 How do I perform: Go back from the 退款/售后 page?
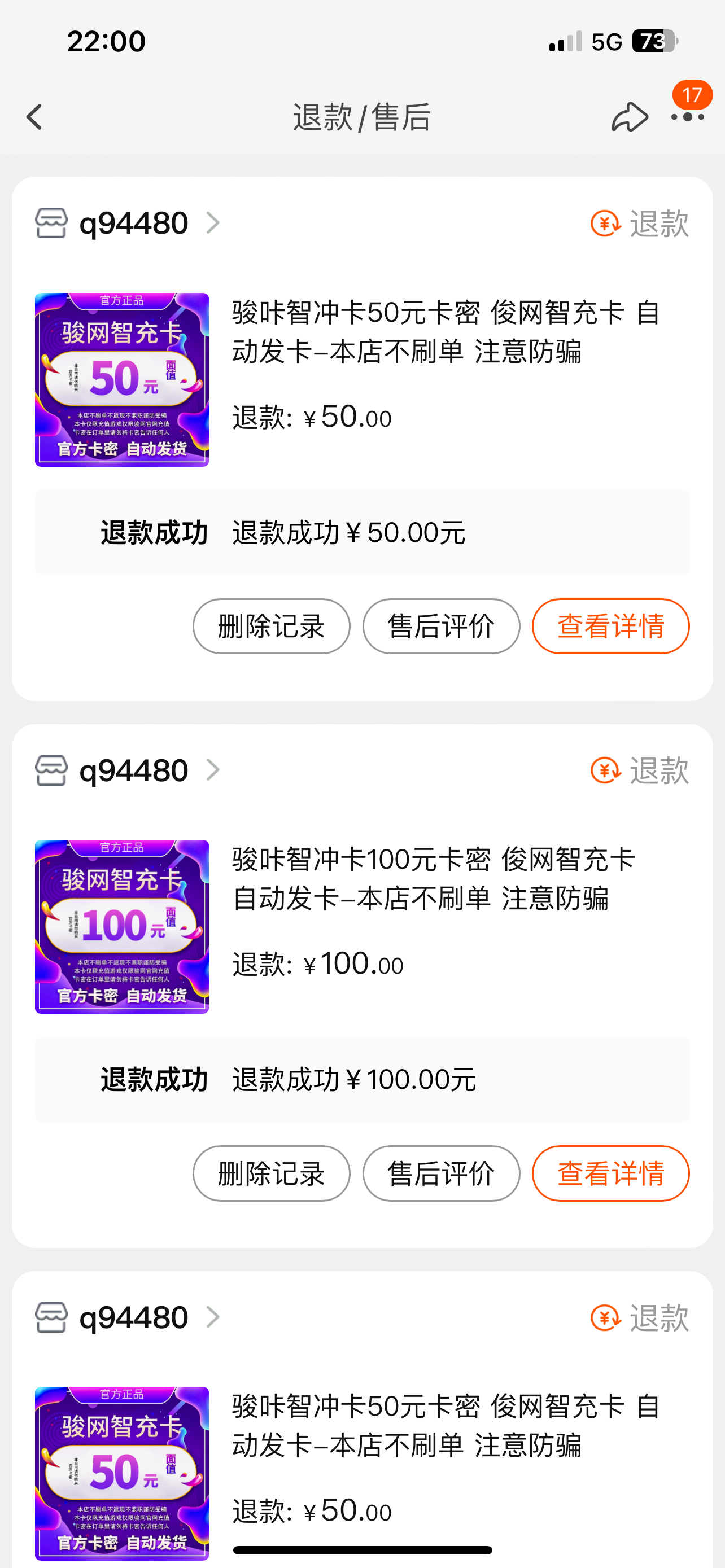[x=34, y=117]
